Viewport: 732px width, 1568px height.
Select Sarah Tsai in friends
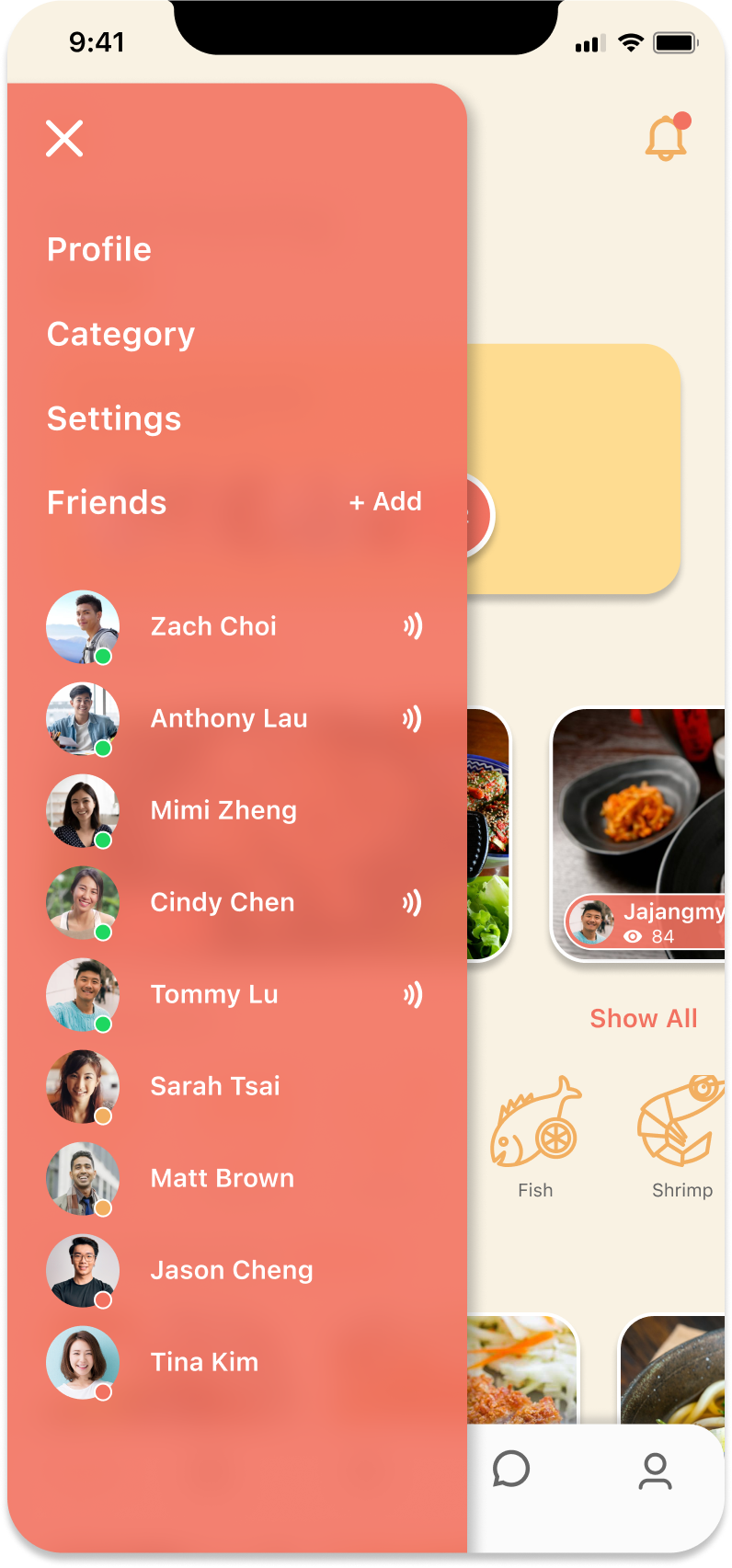[215, 1086]
